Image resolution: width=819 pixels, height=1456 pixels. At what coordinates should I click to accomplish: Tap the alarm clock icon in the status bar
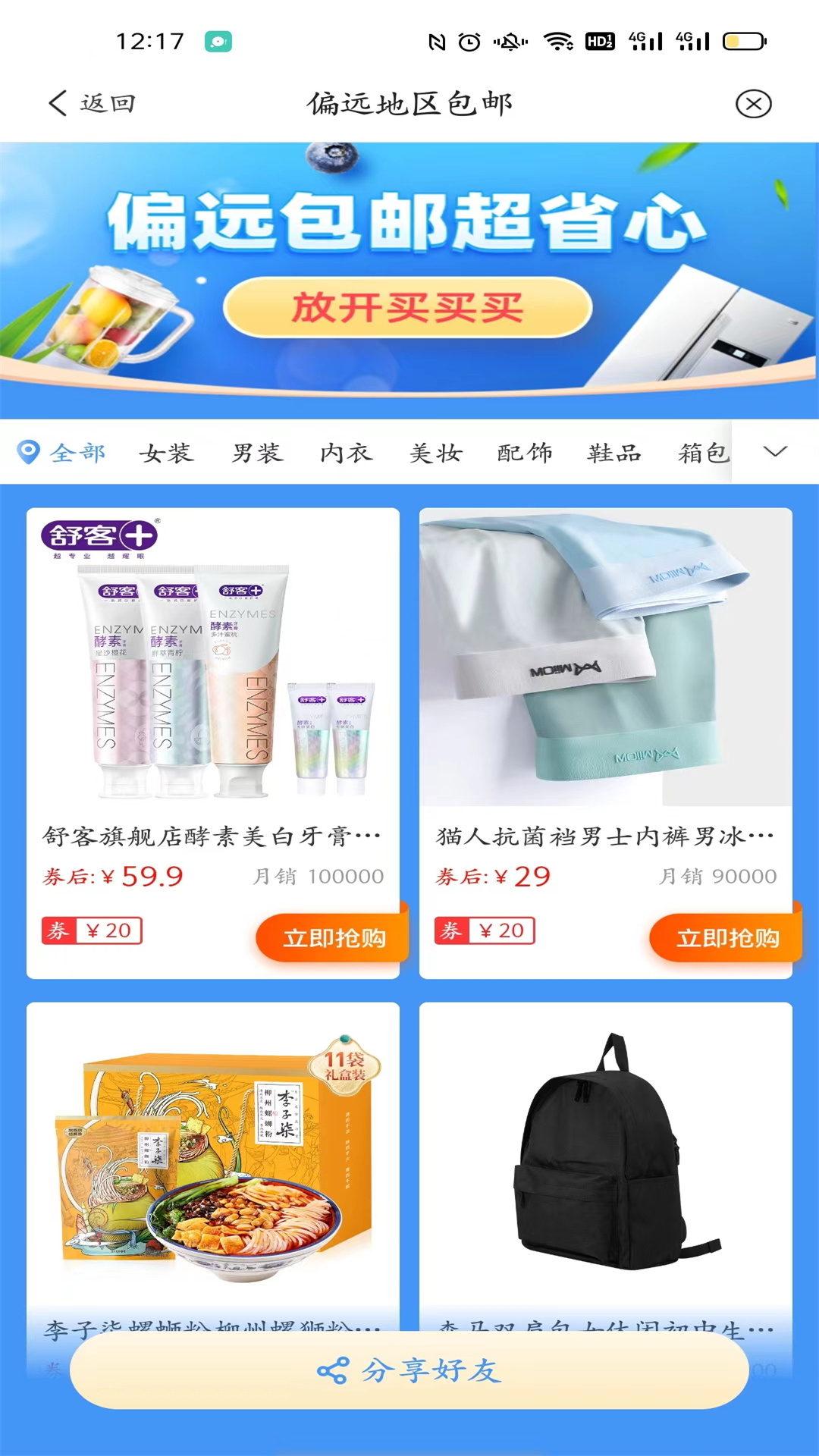pos(471,39)
